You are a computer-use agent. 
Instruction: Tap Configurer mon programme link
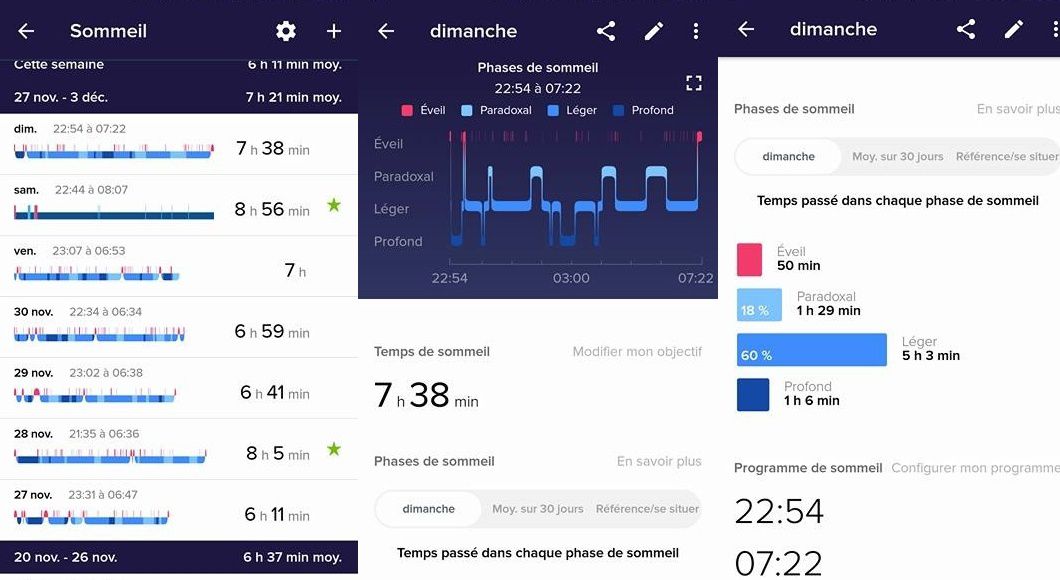click(974, 468)
